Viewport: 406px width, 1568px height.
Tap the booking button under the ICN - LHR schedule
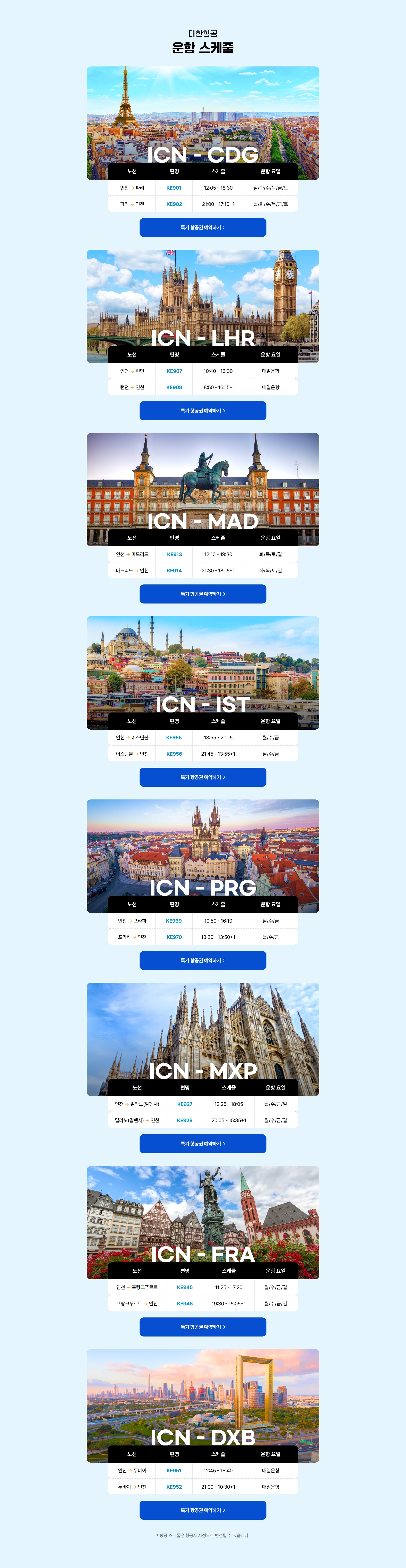pos(203,411)
